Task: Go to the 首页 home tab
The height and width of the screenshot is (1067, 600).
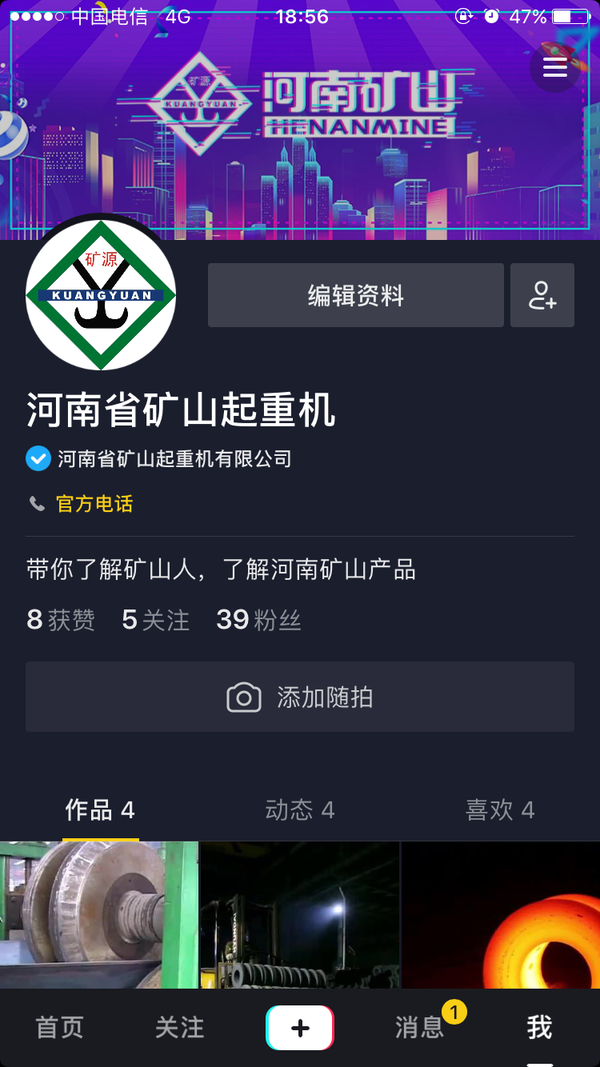Action: [x=60, y=1027]
